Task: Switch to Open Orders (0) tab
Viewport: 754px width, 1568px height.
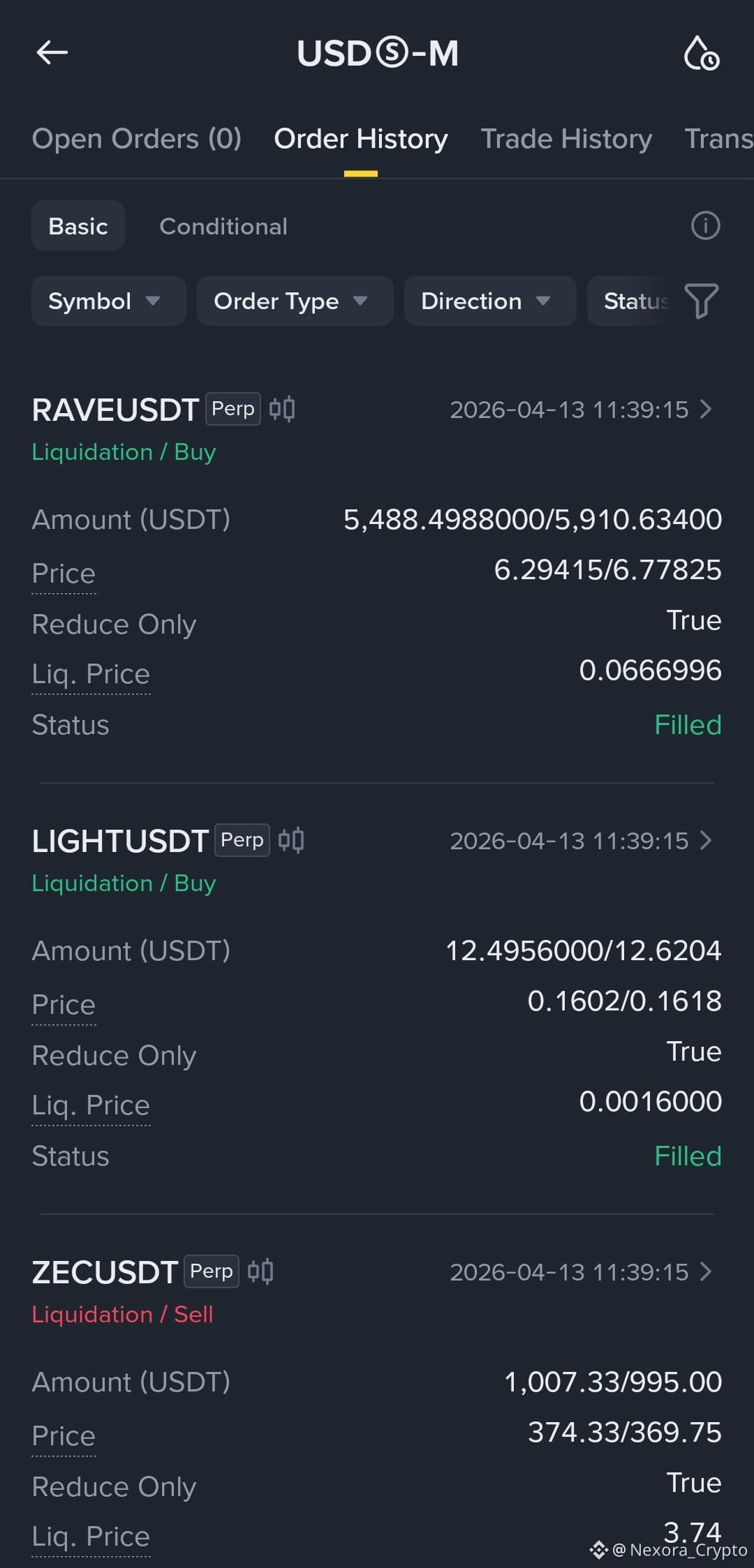Action: point(137,139)
